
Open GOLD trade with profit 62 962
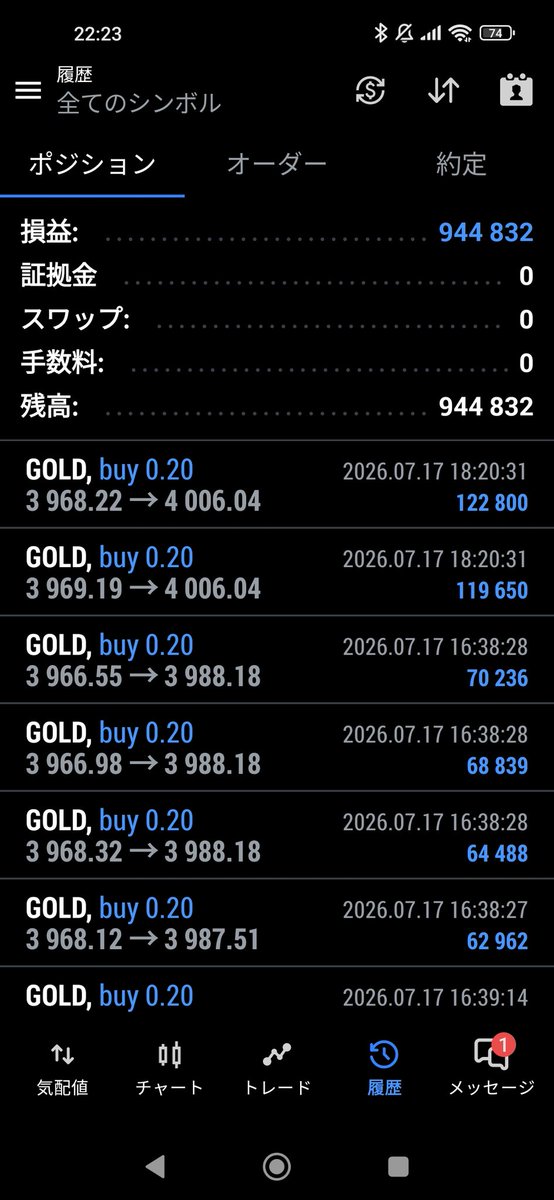coord(277,922)
